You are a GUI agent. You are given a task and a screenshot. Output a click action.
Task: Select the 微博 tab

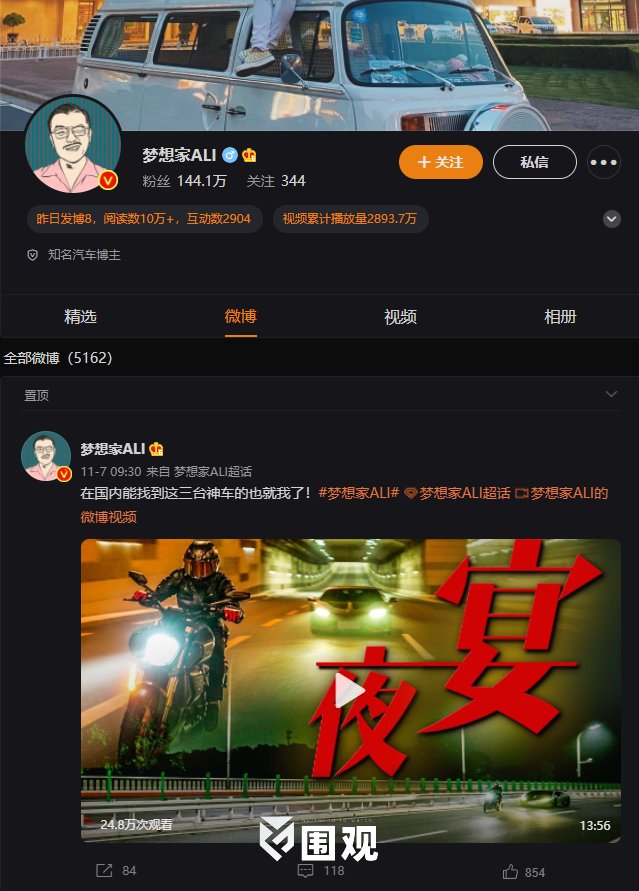240,317
